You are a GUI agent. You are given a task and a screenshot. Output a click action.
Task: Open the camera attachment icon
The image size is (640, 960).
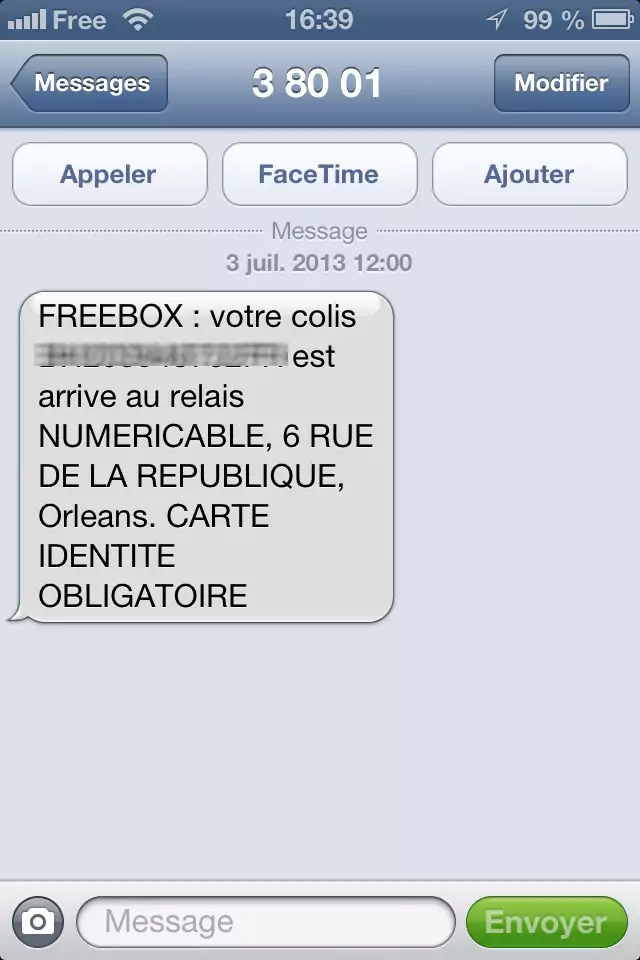coord(38,921)
